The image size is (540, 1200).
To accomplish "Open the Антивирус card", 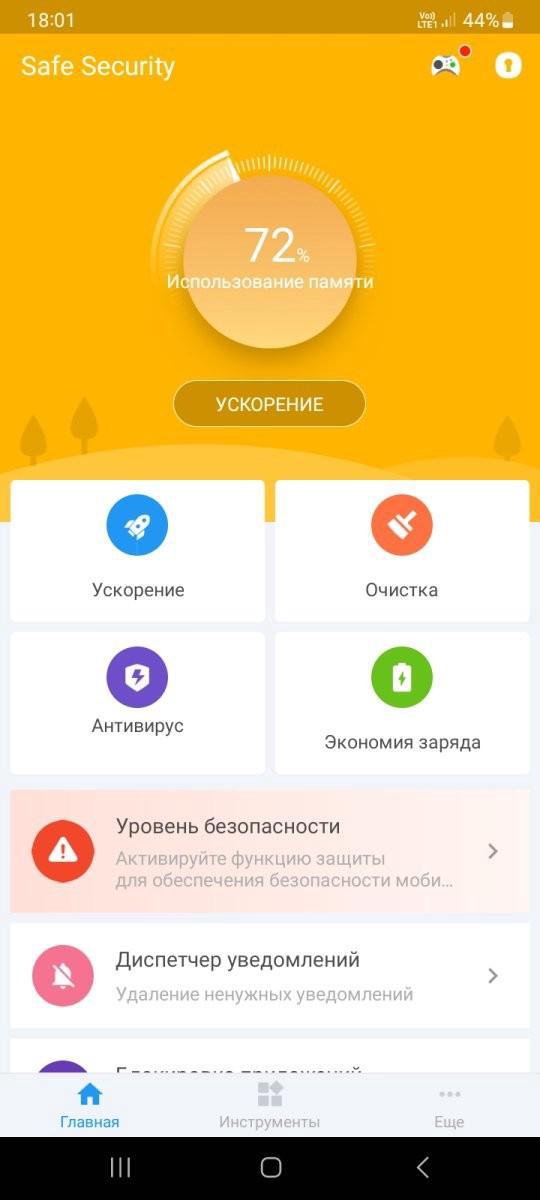I will coord(138,703).
